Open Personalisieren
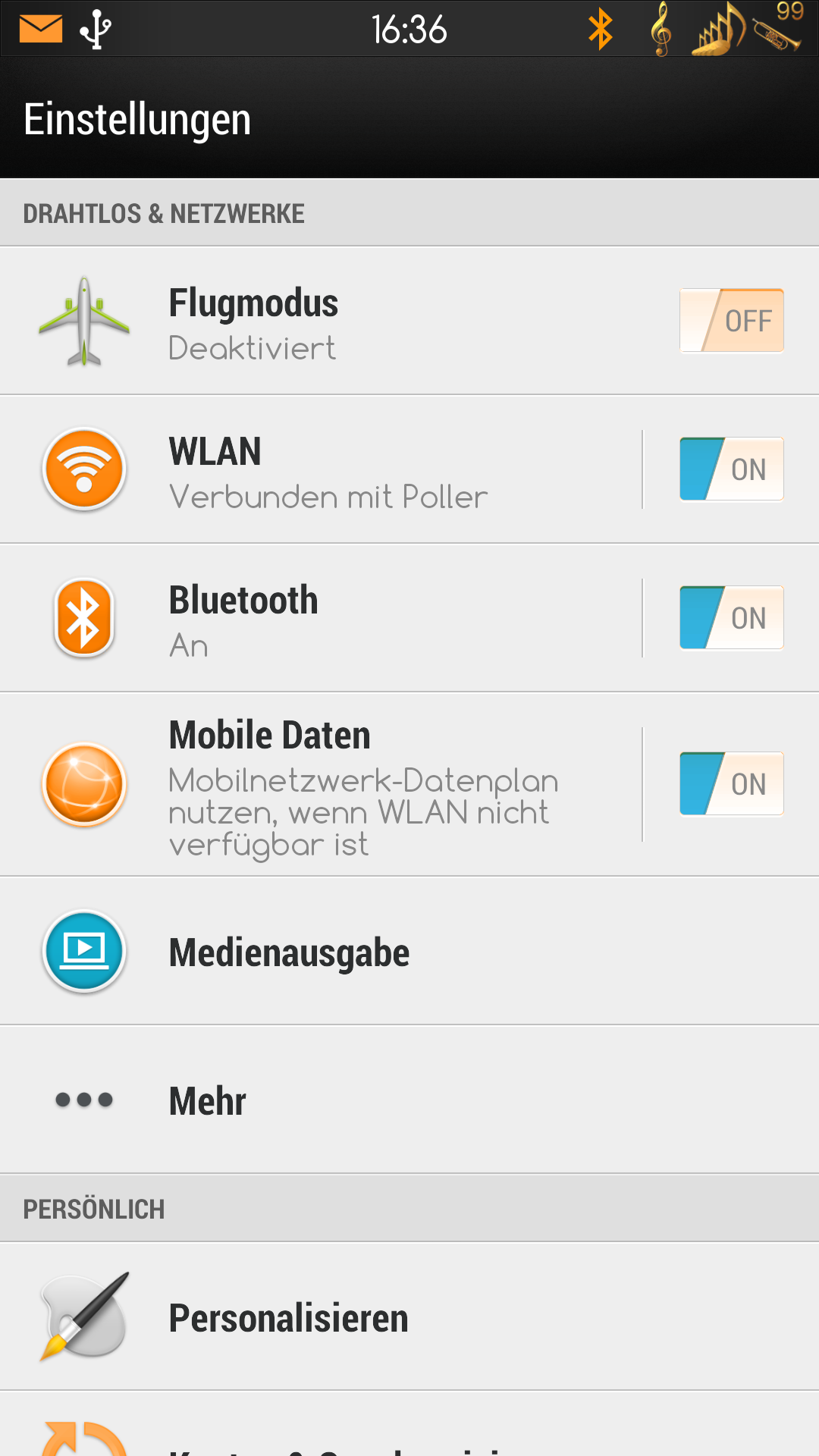This screenshot has width=819, height=1456. click(x=409, y=1316)
